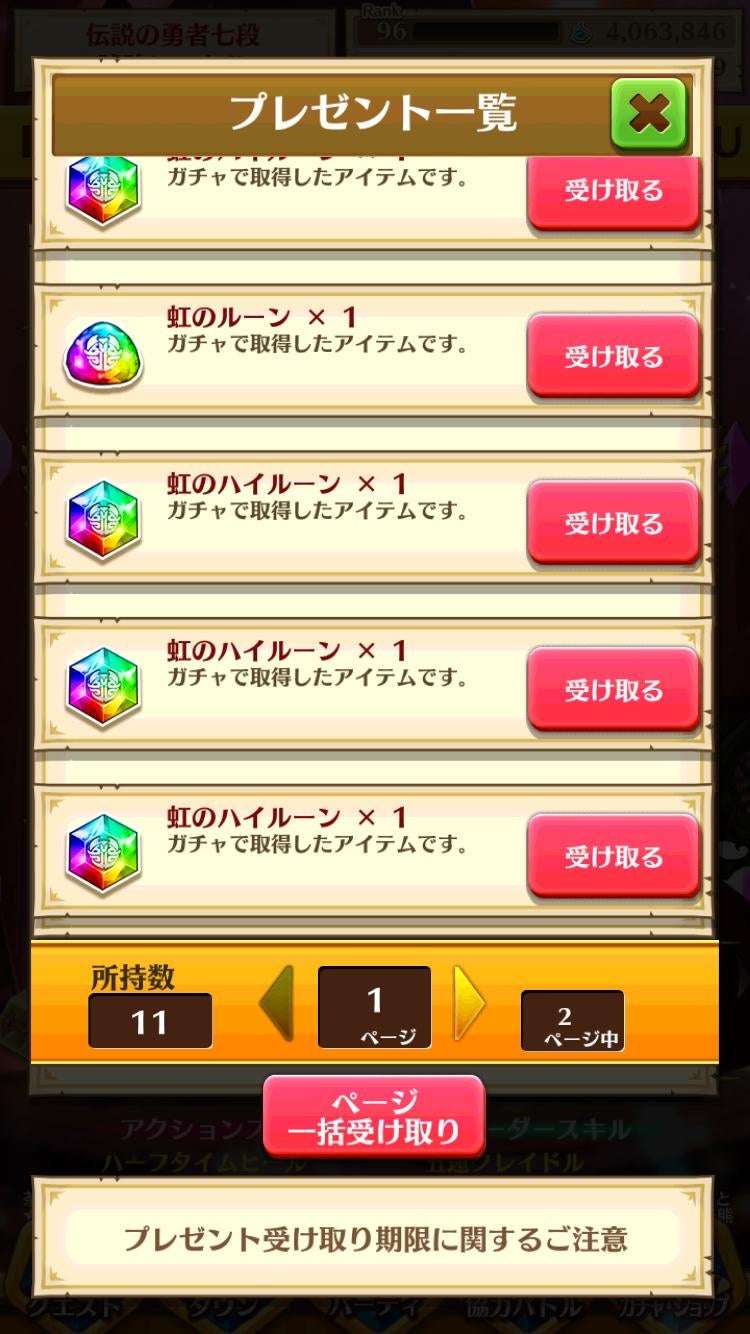Tap the current page number box showing 1

point(374,1007)
